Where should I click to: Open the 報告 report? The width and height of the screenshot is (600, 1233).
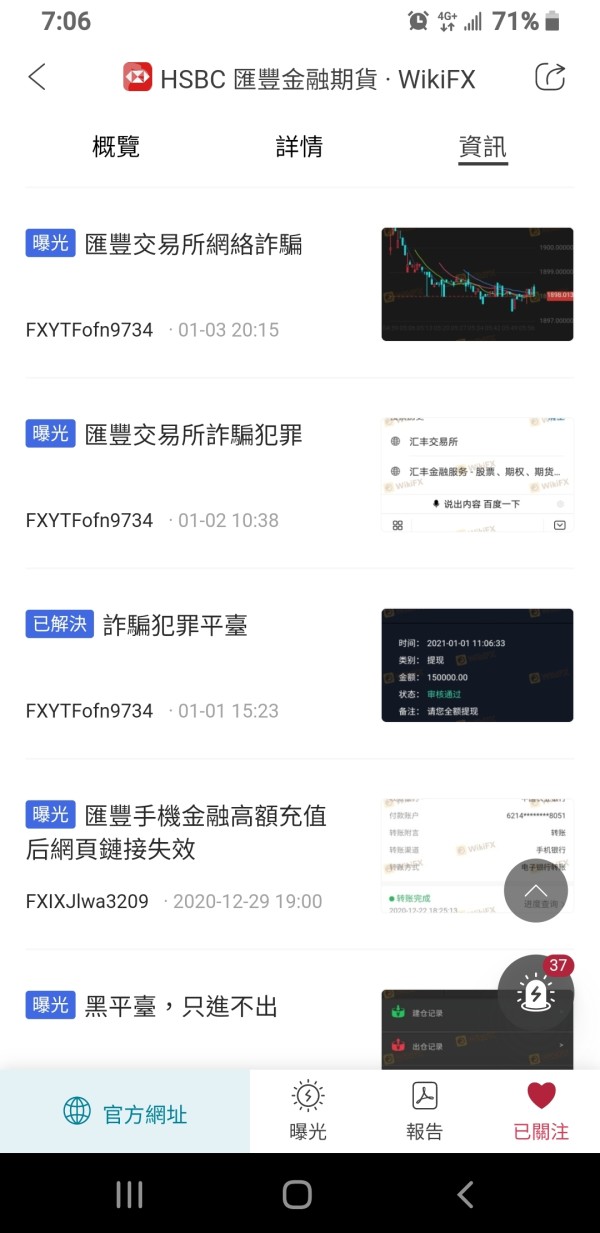point(425,1111)
